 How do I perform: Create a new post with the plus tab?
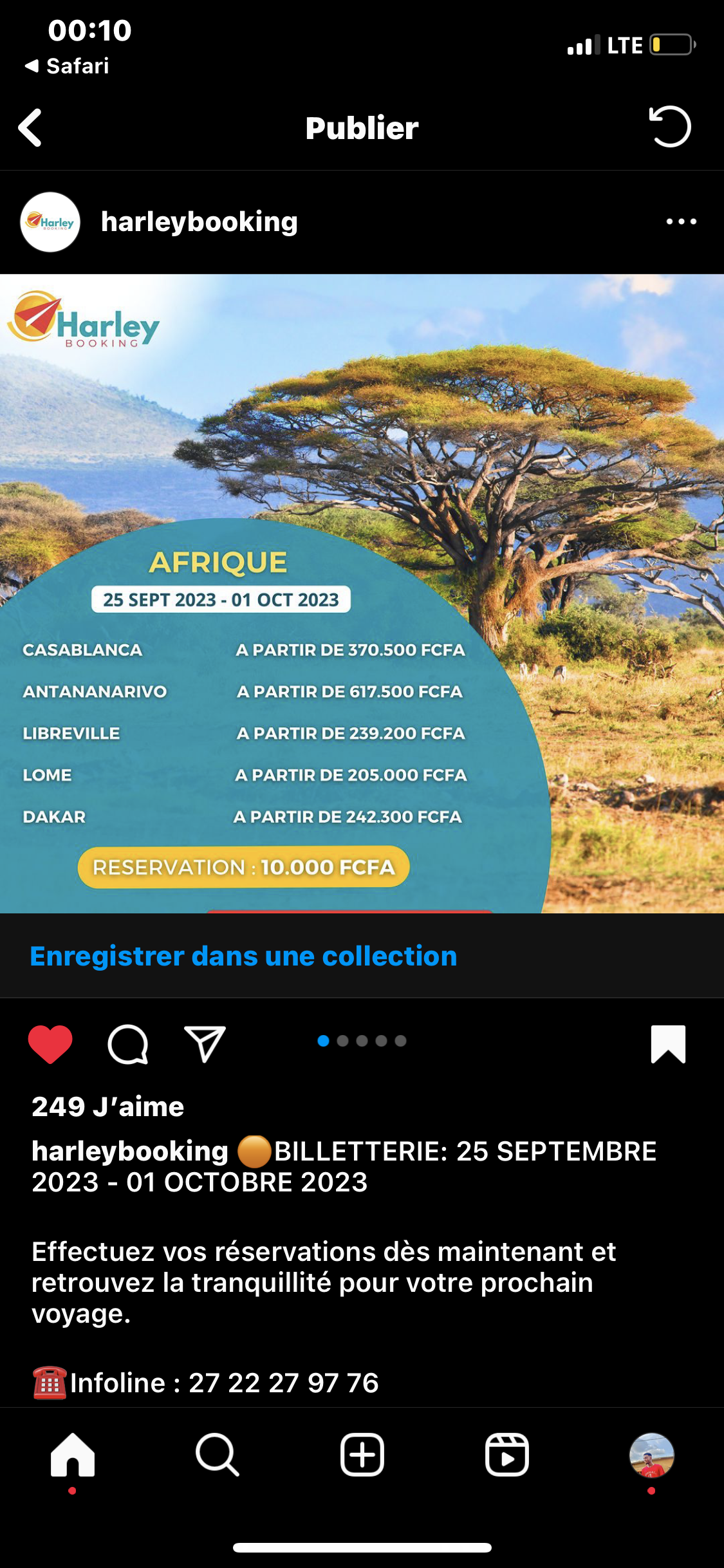[x=362, y=1455]
